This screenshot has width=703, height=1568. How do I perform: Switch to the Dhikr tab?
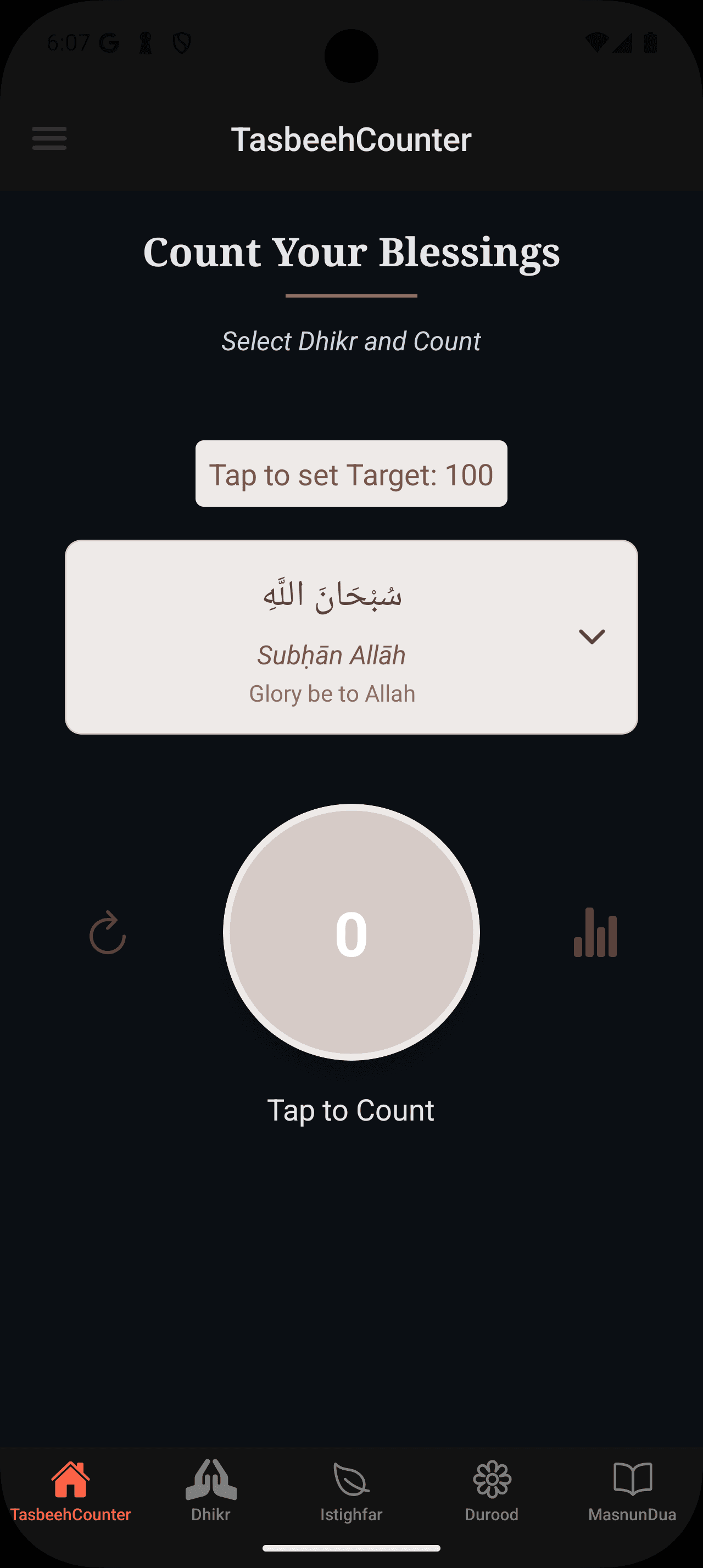(x=210, y=1491)
